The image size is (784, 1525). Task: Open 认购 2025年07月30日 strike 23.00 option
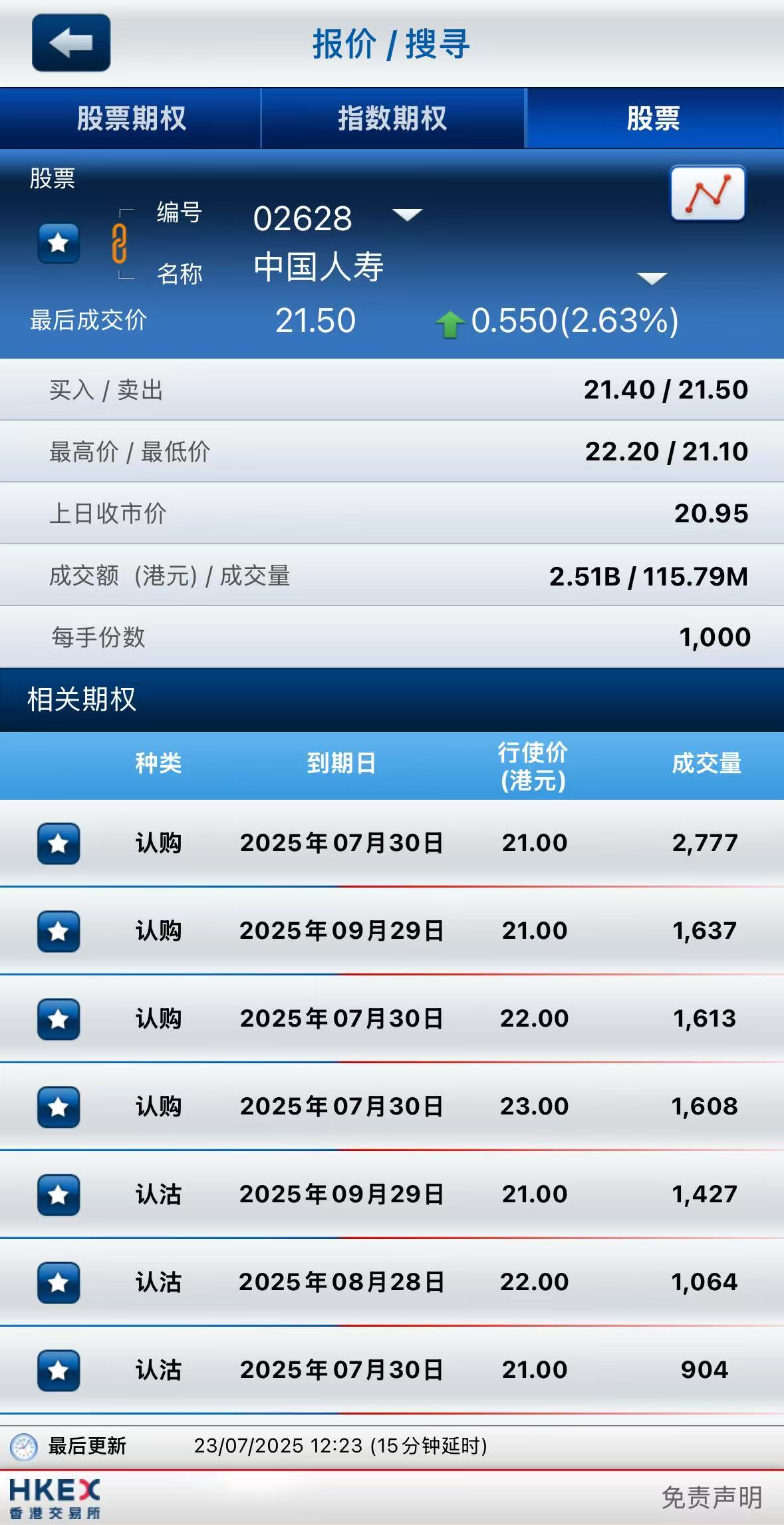[x=392, y=1106]
